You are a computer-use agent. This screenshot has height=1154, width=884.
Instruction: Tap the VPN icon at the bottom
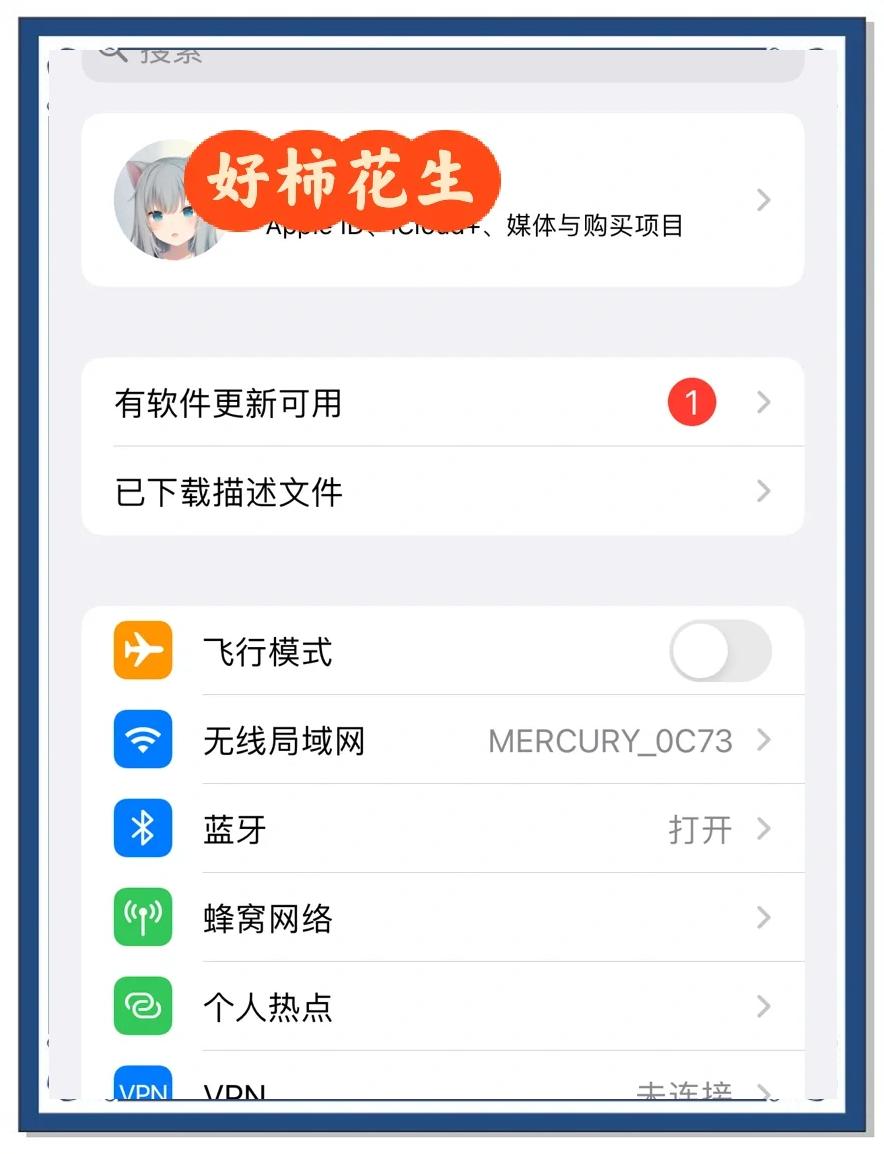pyautogui.click(x=142, y=1090)
